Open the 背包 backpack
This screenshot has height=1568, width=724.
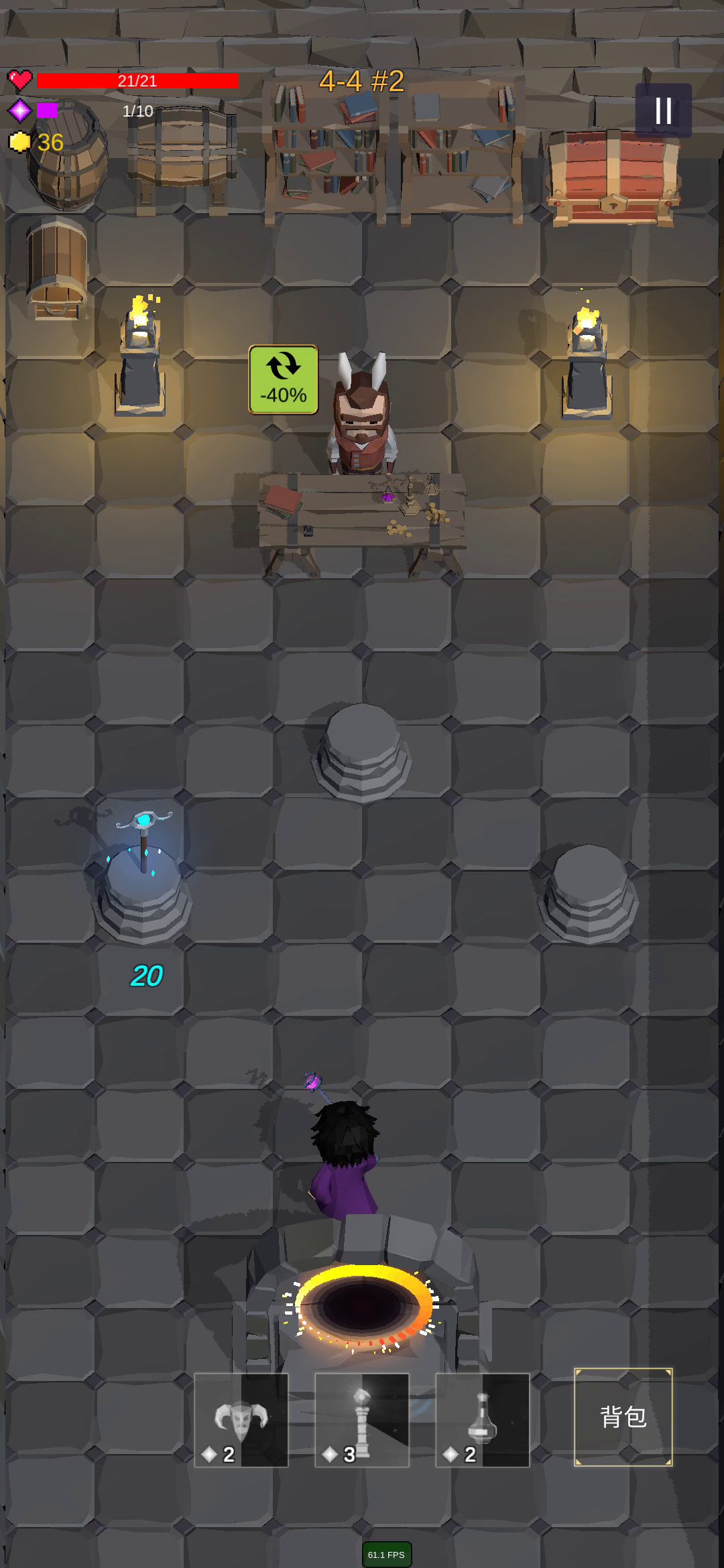tap(623, 1417)
